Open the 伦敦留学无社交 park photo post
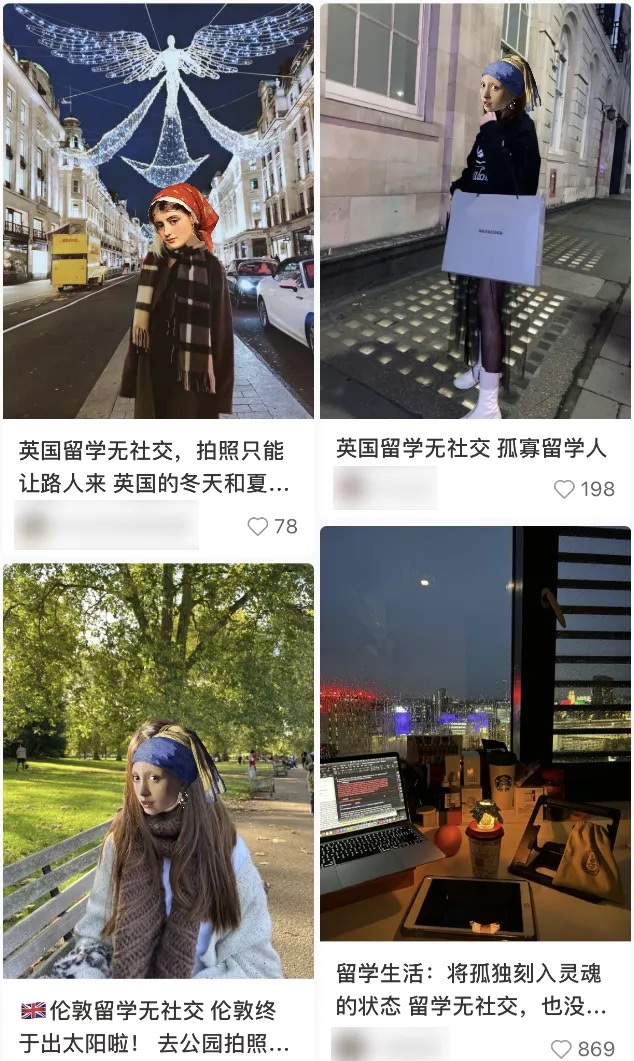This screenshot has height=1061, width=634. coord(158,771)
